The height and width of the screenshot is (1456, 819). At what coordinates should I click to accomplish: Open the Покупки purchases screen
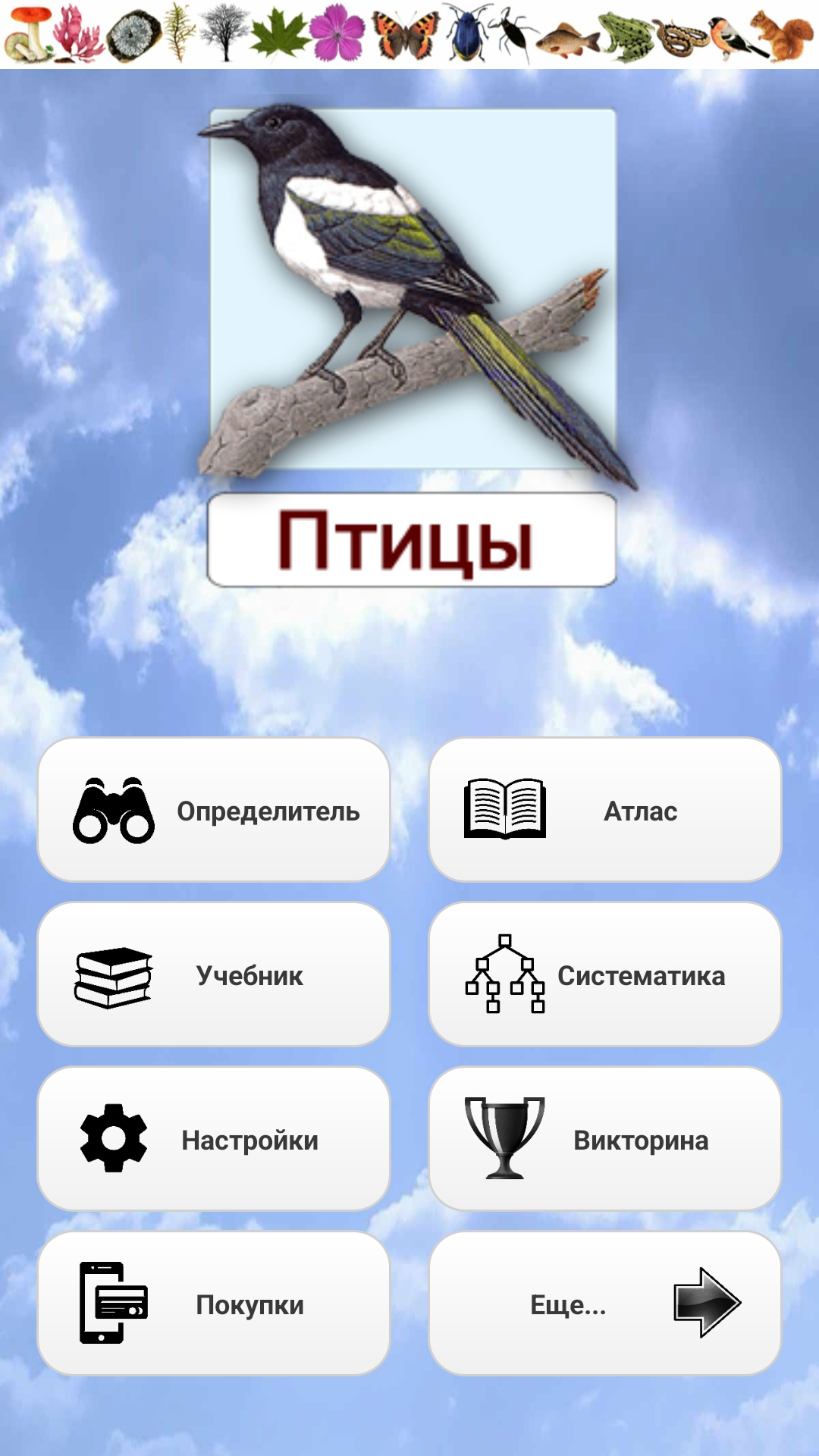point(214,1304)
